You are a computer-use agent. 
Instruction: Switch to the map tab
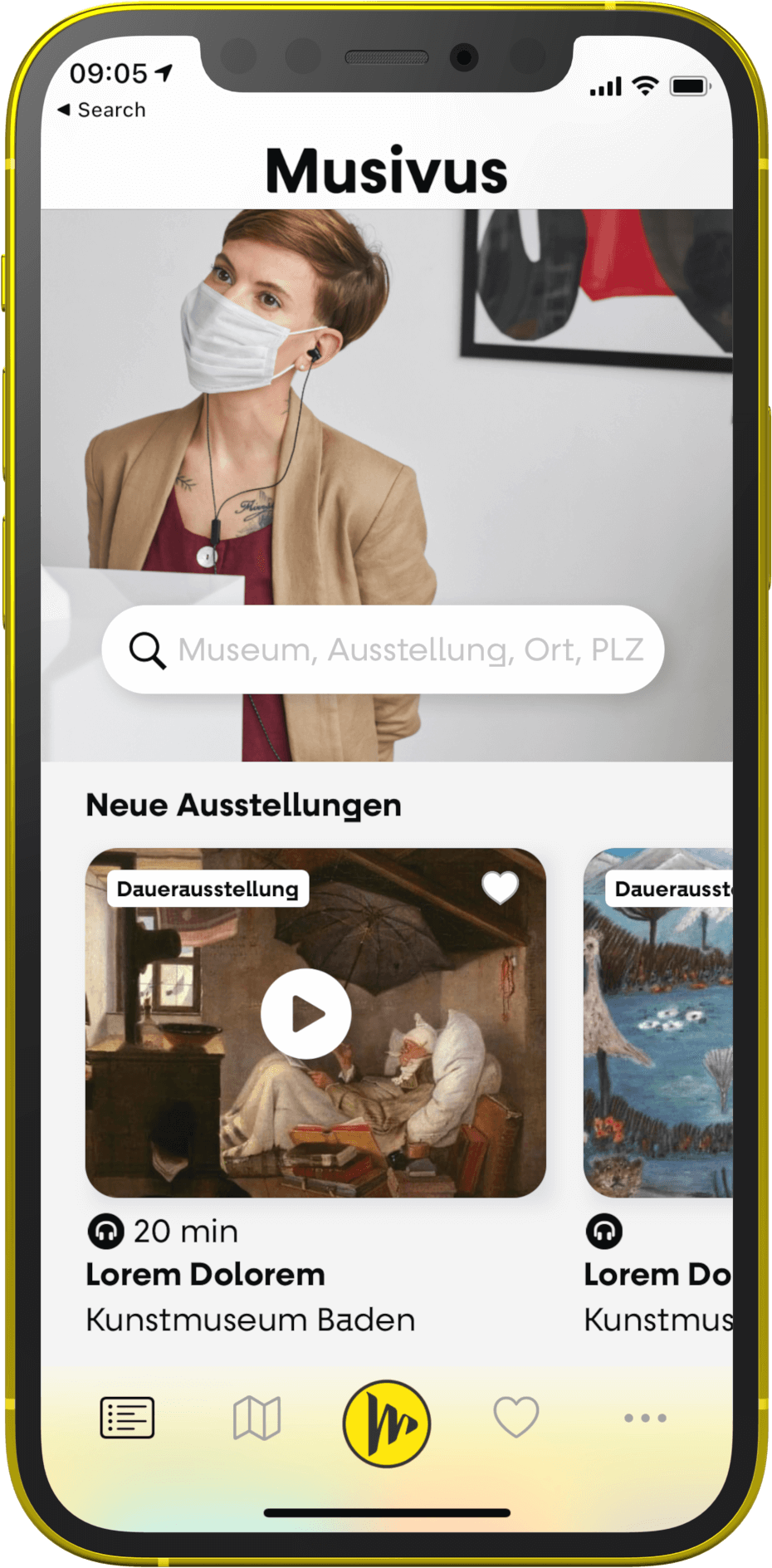pos(257,1418)
